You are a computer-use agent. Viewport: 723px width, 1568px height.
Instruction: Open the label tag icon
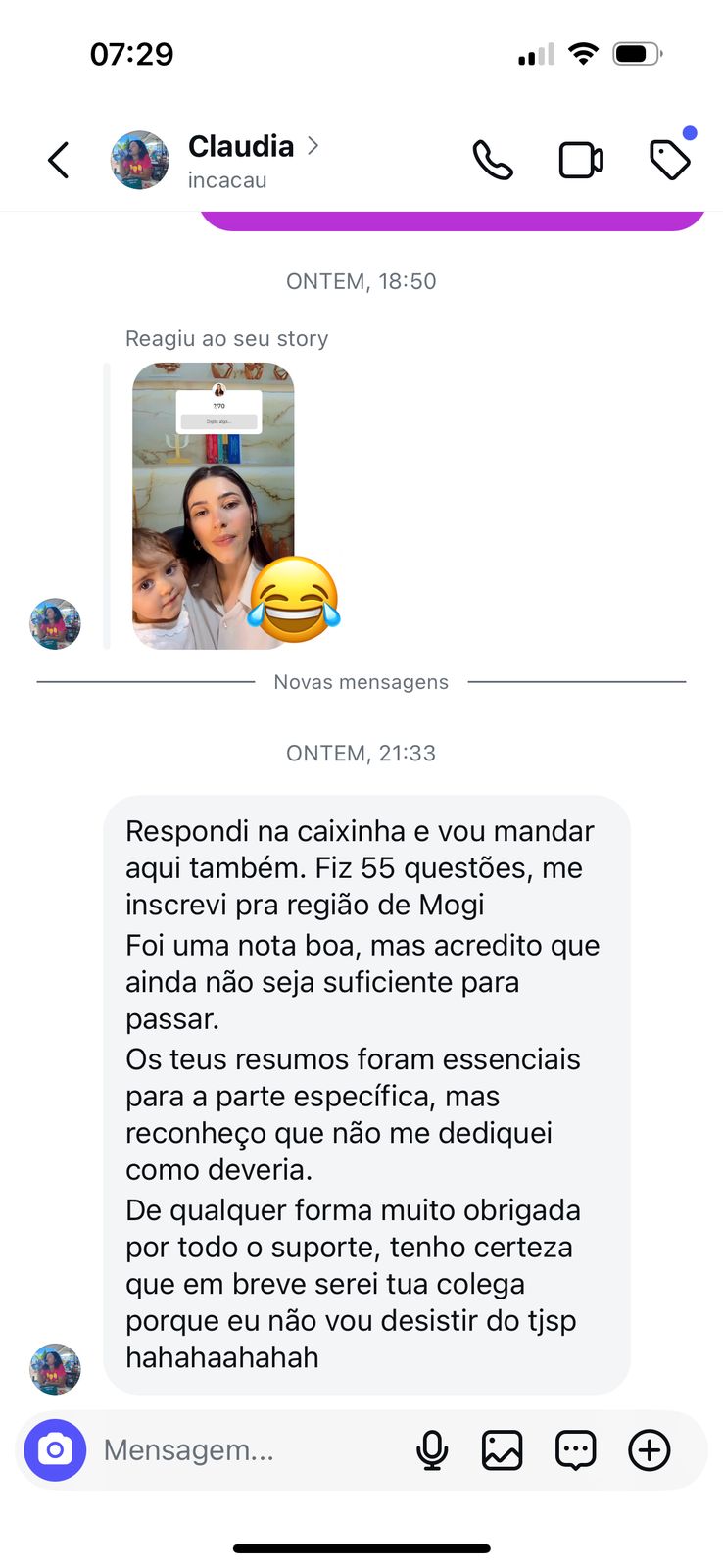pyautogui.click(x=670, y=160)
